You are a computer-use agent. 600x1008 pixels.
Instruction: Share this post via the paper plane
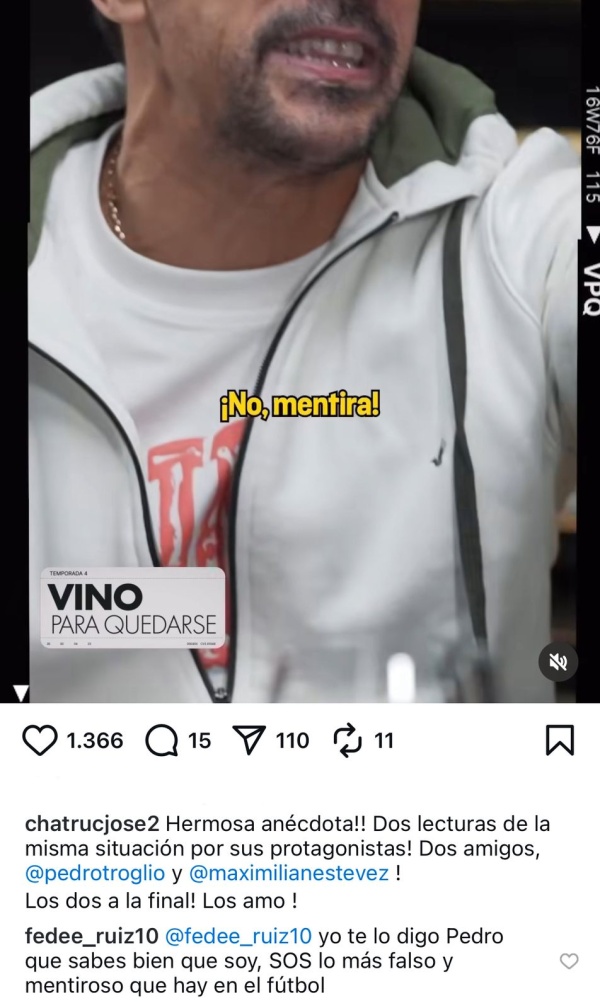(x=247, y=741)
